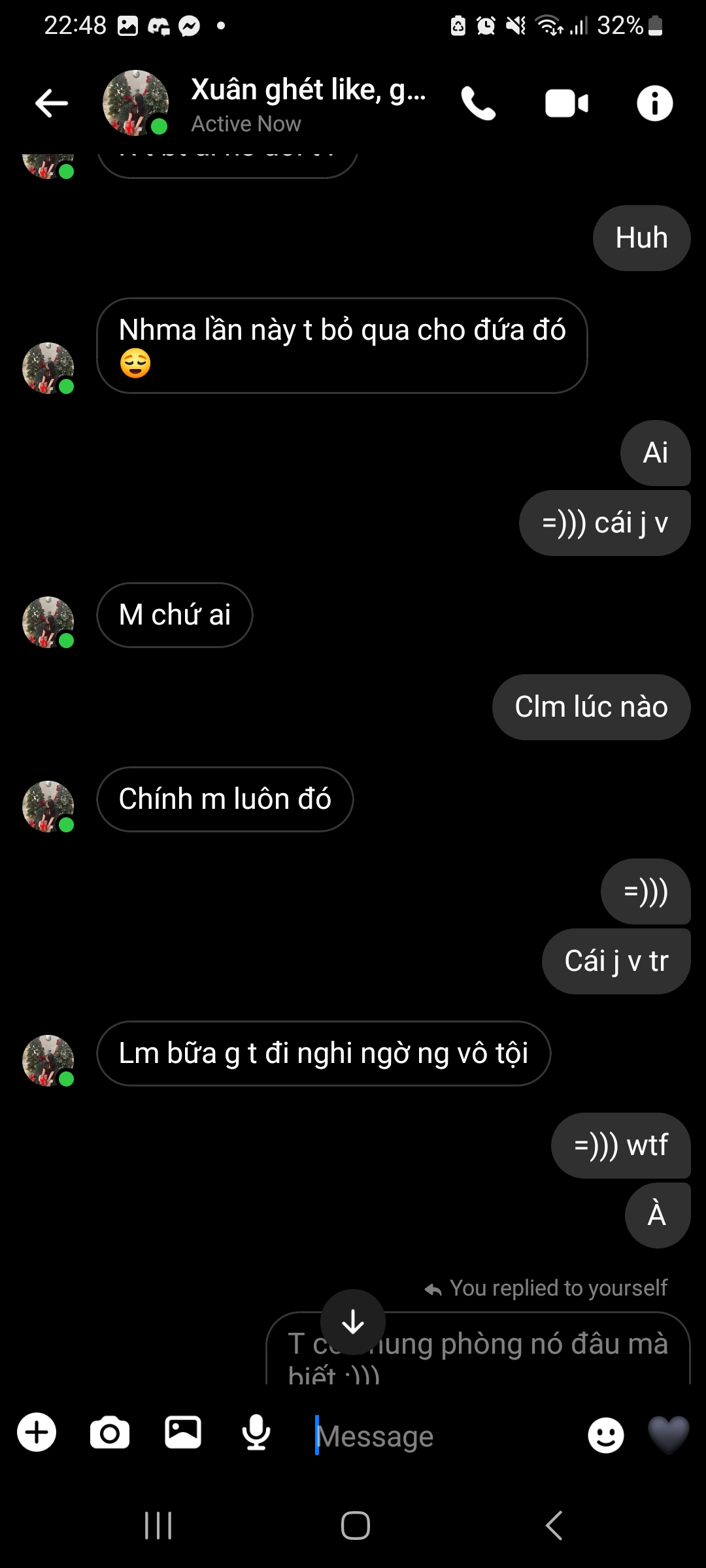706x1568 pixels.
Task: Start a voice call with Xuân
Action: (479, 103)
